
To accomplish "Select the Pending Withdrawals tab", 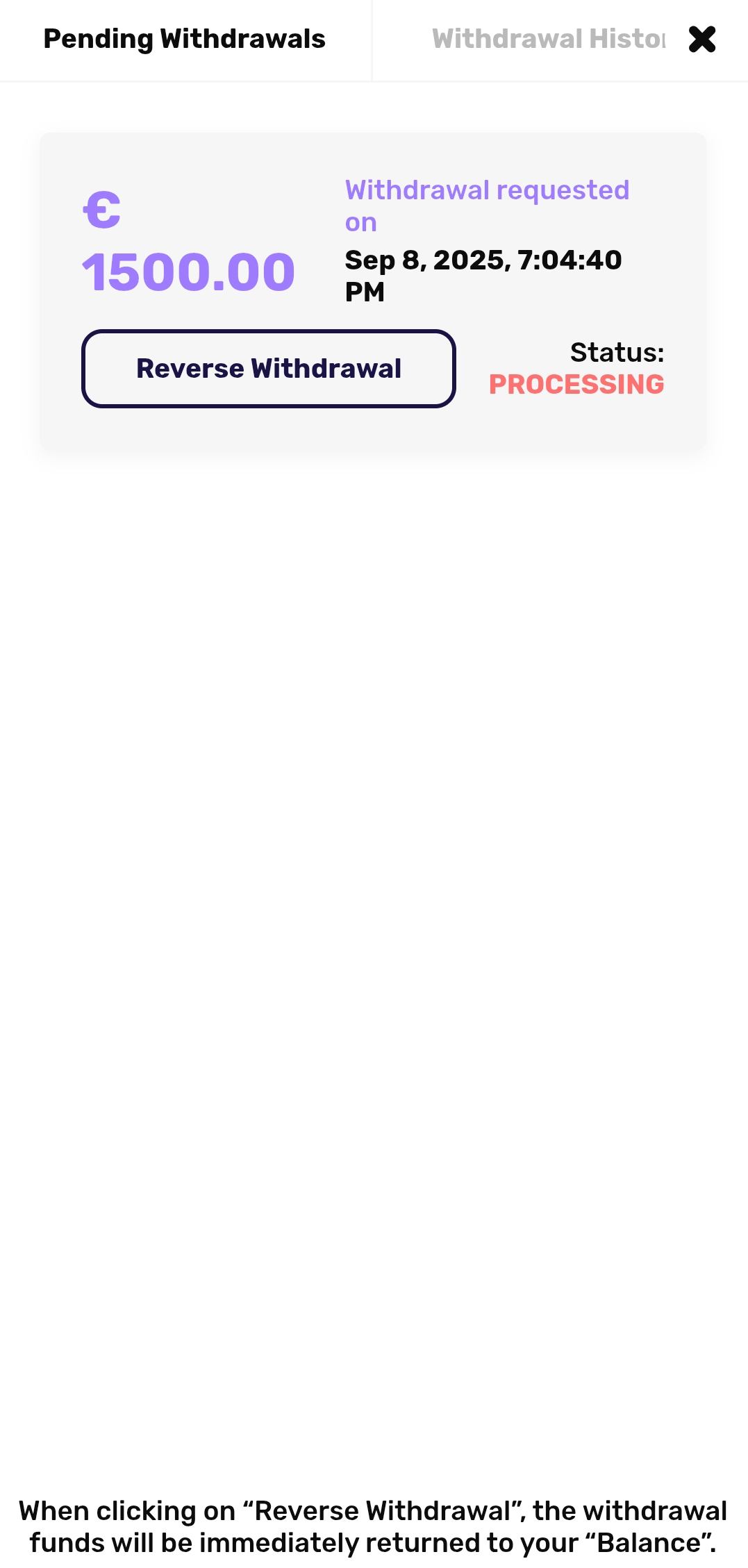I will click(x=185, y=40).
